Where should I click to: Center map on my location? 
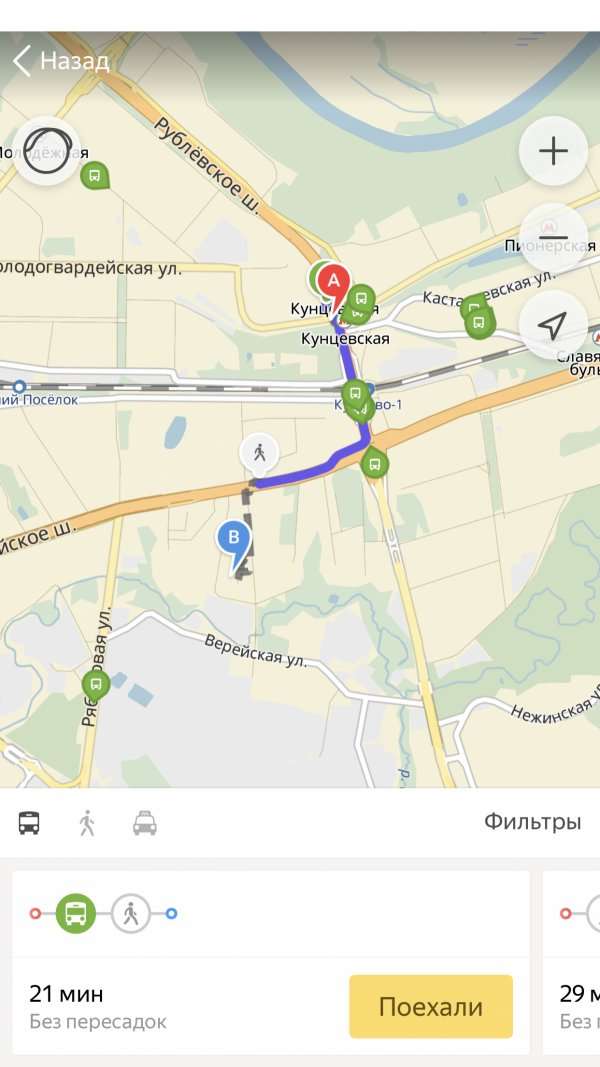553,325
